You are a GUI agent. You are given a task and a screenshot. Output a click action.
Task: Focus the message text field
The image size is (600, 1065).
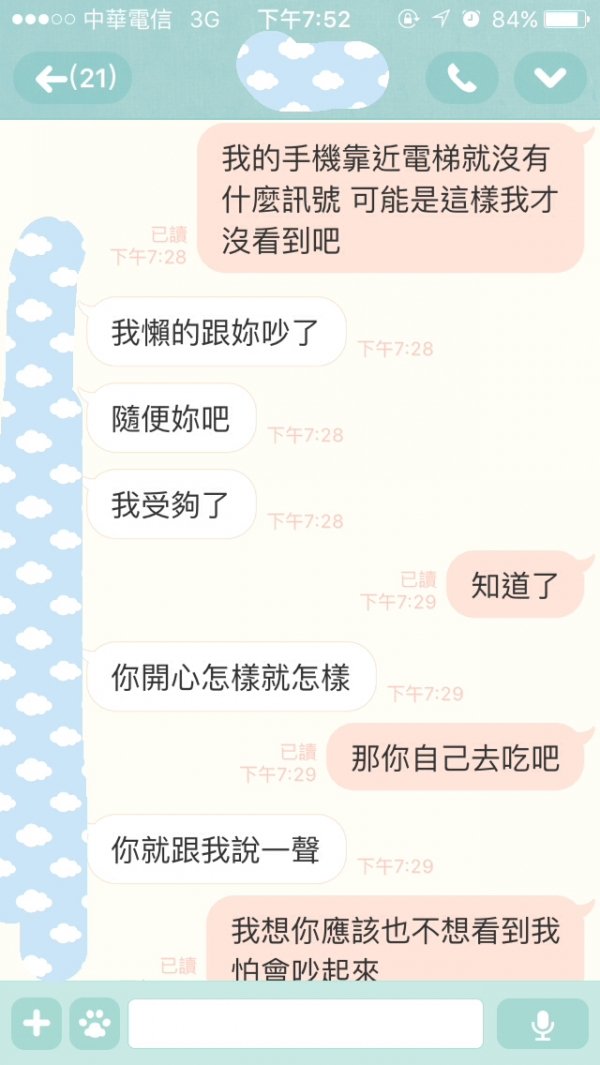(x=305, y=1024)
